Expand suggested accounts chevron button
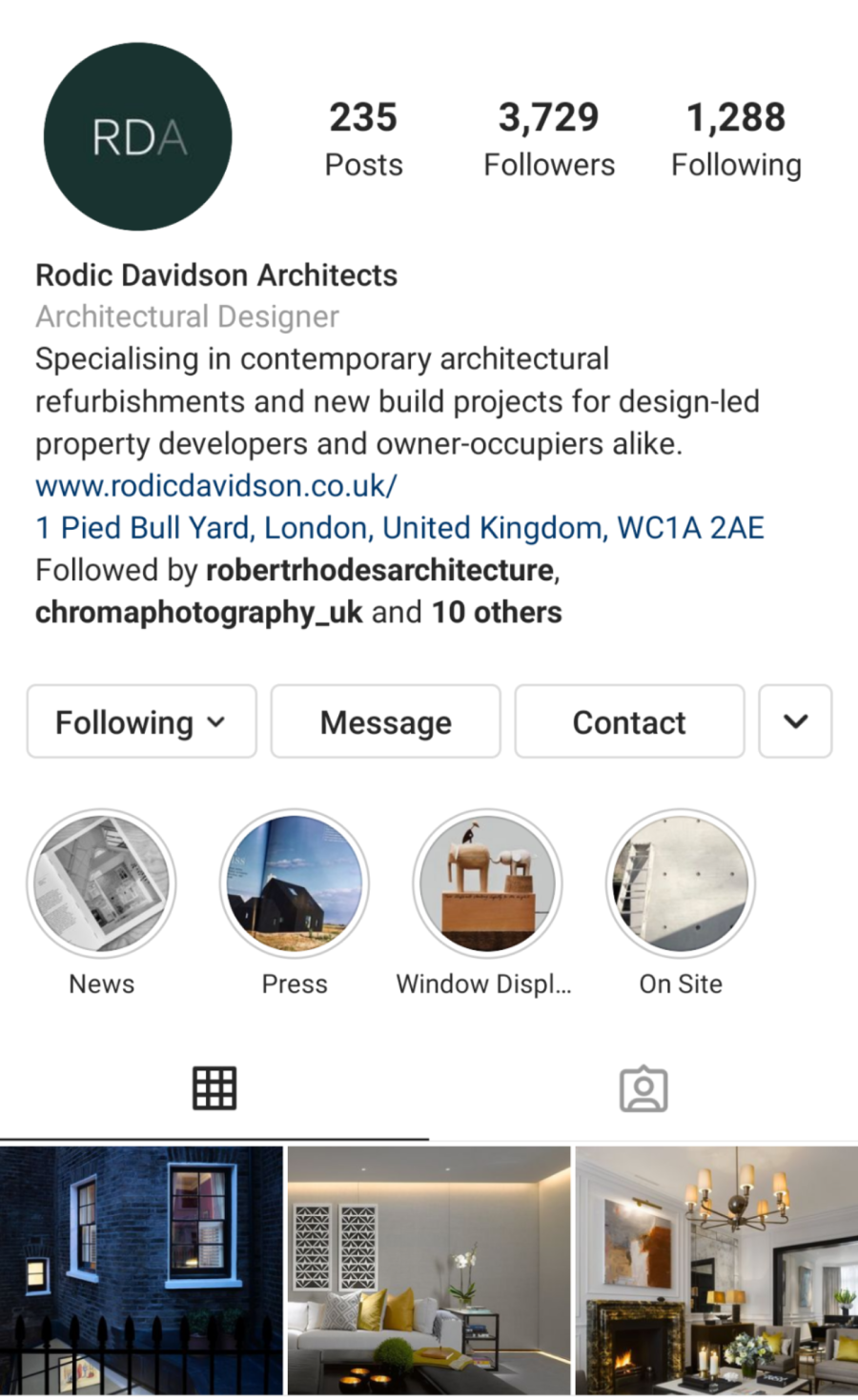The height and width of the screenshot is (1400, 858). (x=795, y=721)
